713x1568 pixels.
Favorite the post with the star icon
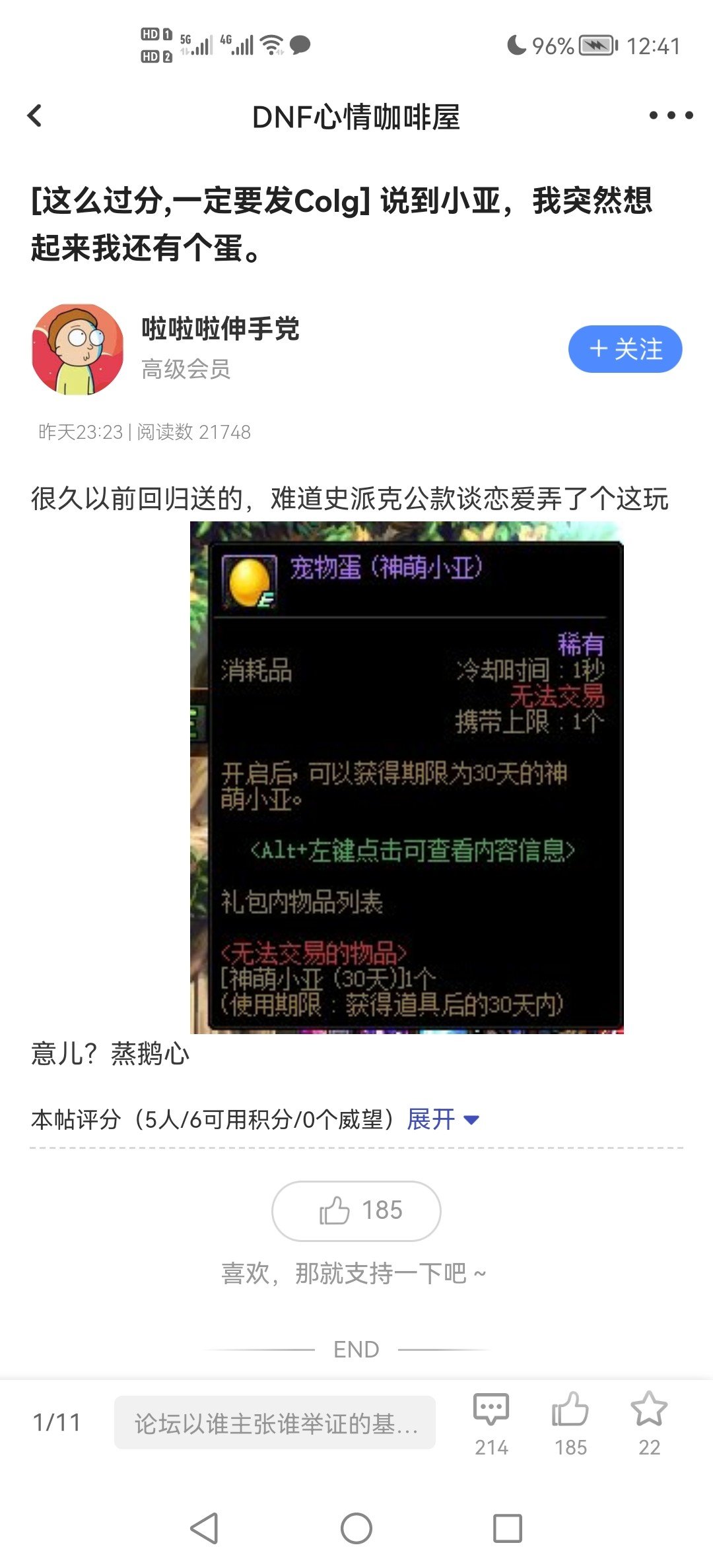tap(649, 1423)
